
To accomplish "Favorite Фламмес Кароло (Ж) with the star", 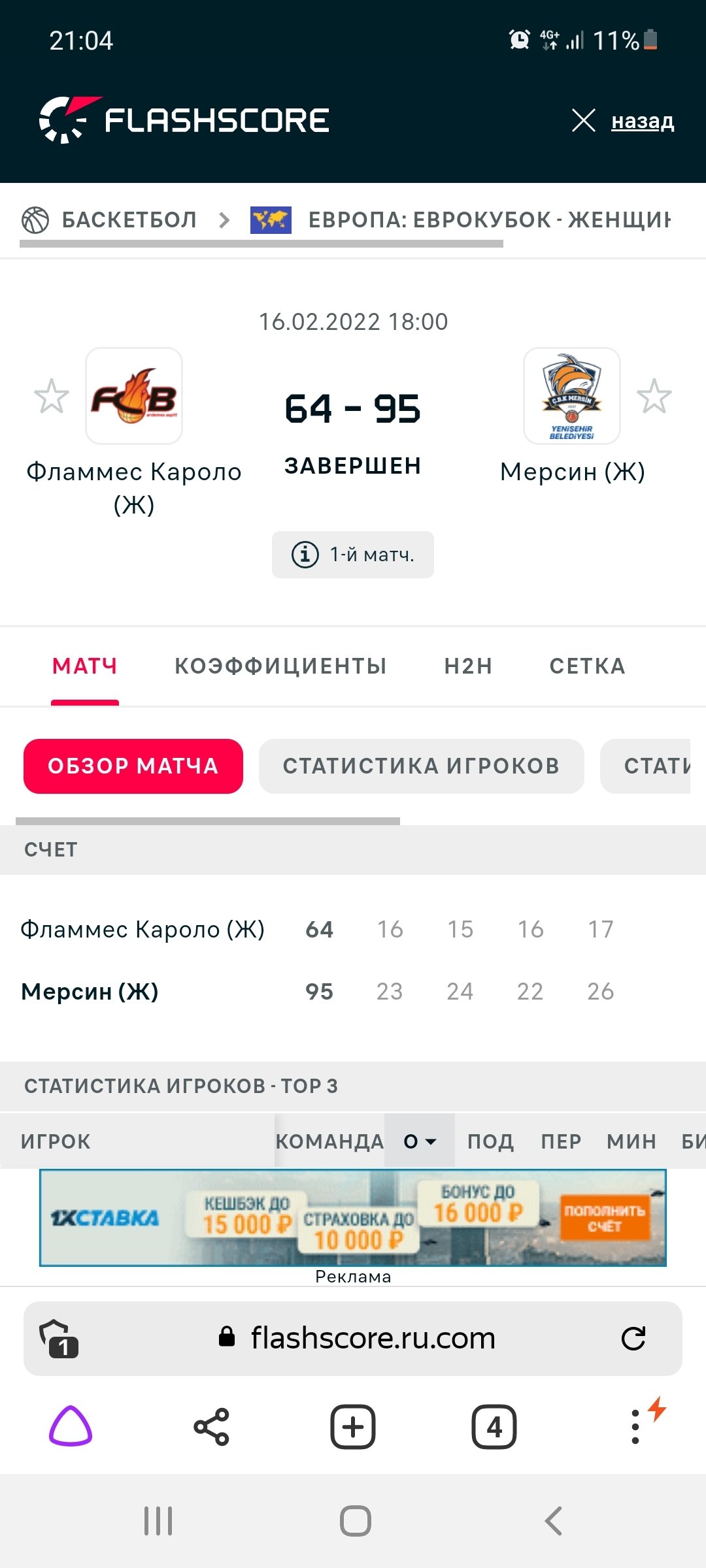I will [51, 397].
